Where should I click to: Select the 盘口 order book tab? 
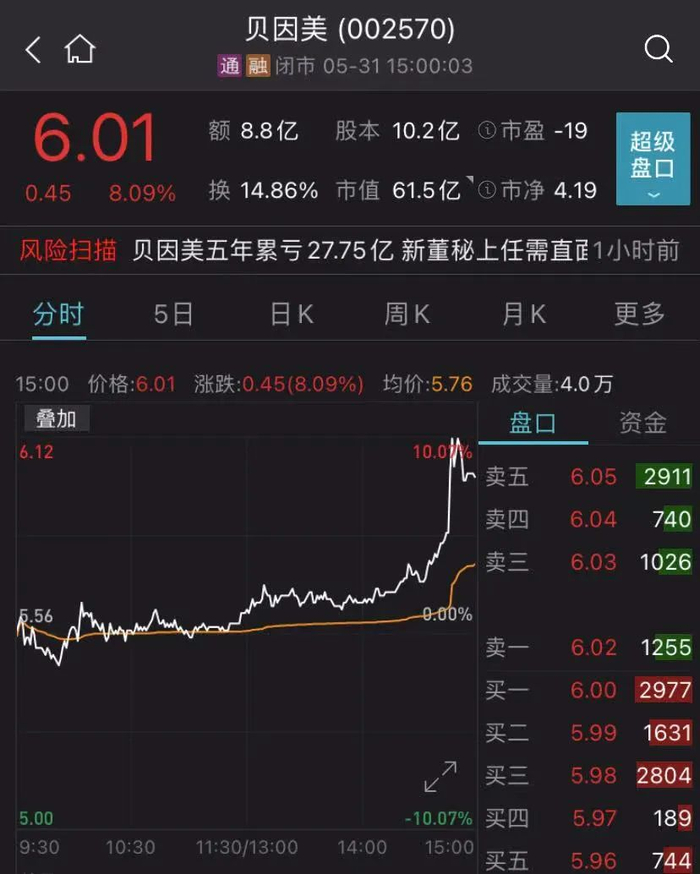point(533,423)
